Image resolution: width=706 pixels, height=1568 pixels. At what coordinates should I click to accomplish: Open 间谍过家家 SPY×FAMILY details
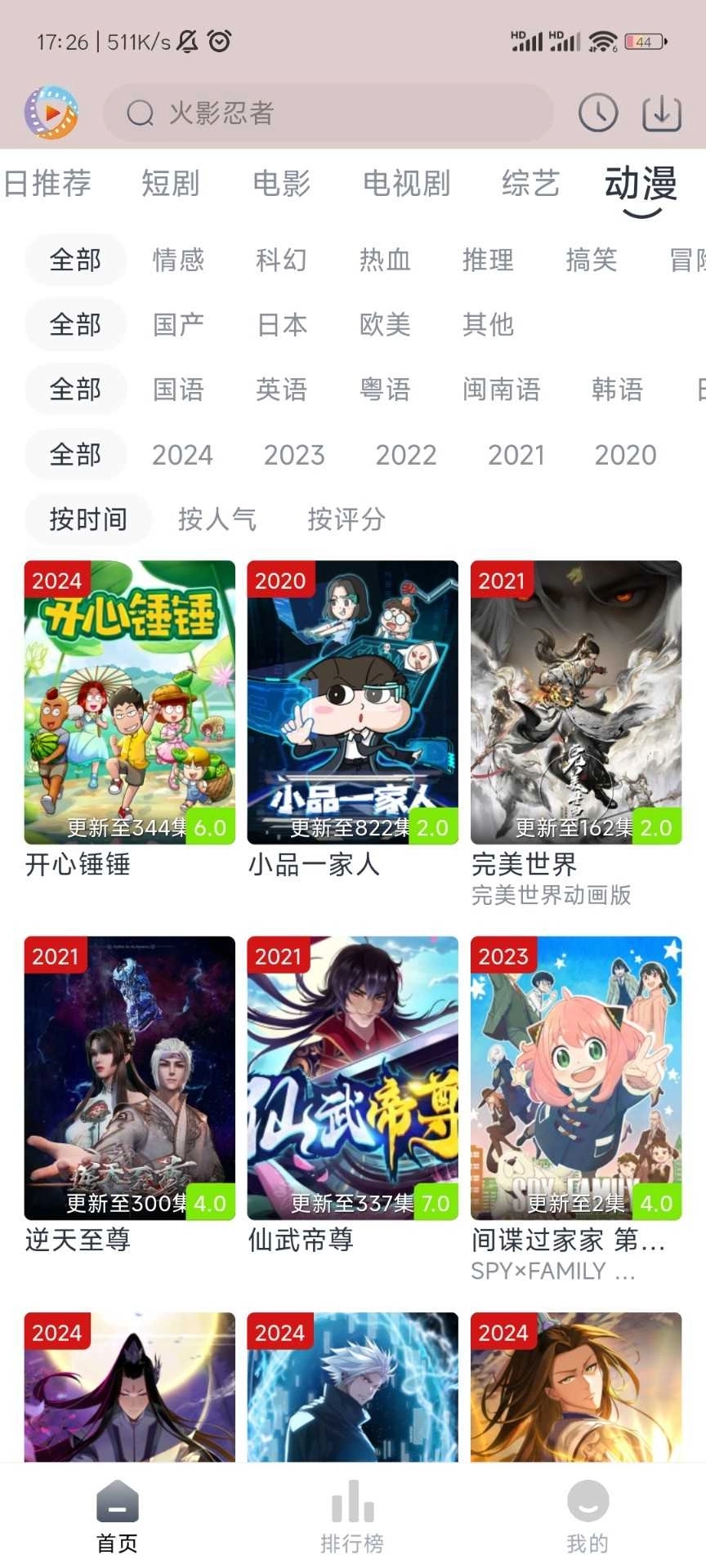[x=575, y=1078]
